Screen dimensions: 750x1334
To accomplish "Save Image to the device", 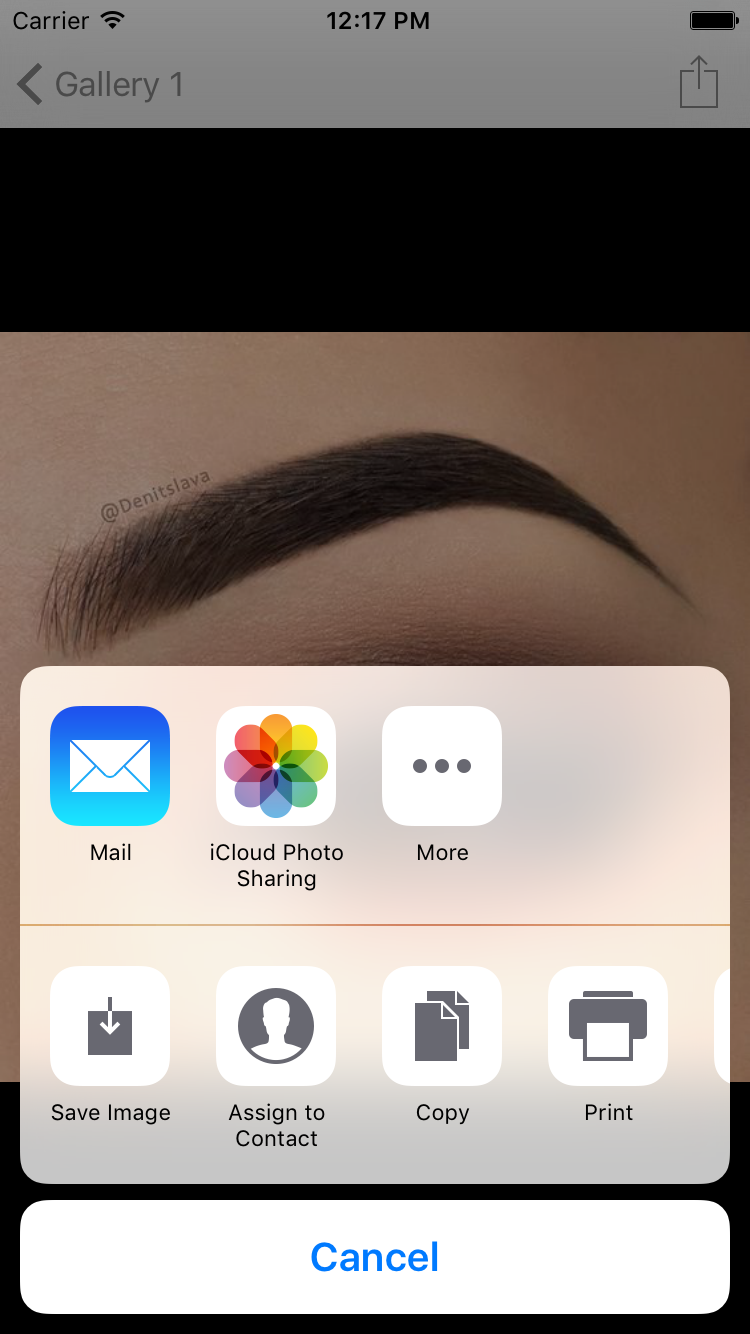I will pyautogui.click(x=110, y=1026).
